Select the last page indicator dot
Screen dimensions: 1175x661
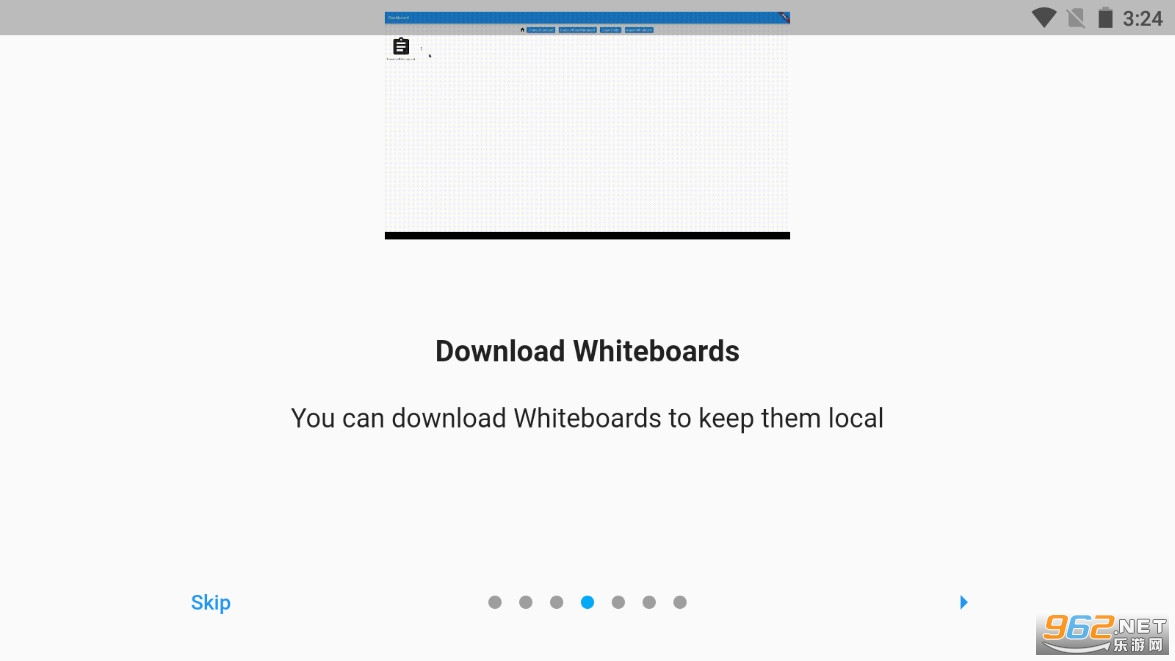coord(680,602)
